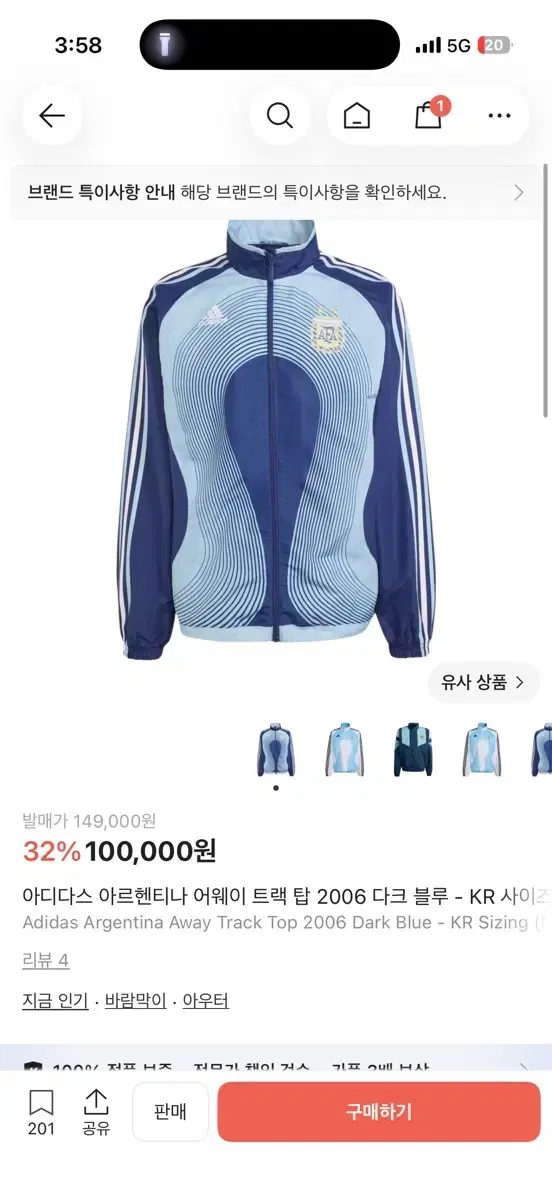Image resolution: width=552 pixels, height=1200 pixels.
Task: Tap the 판매 sell button
Action: click(171, 1112)
